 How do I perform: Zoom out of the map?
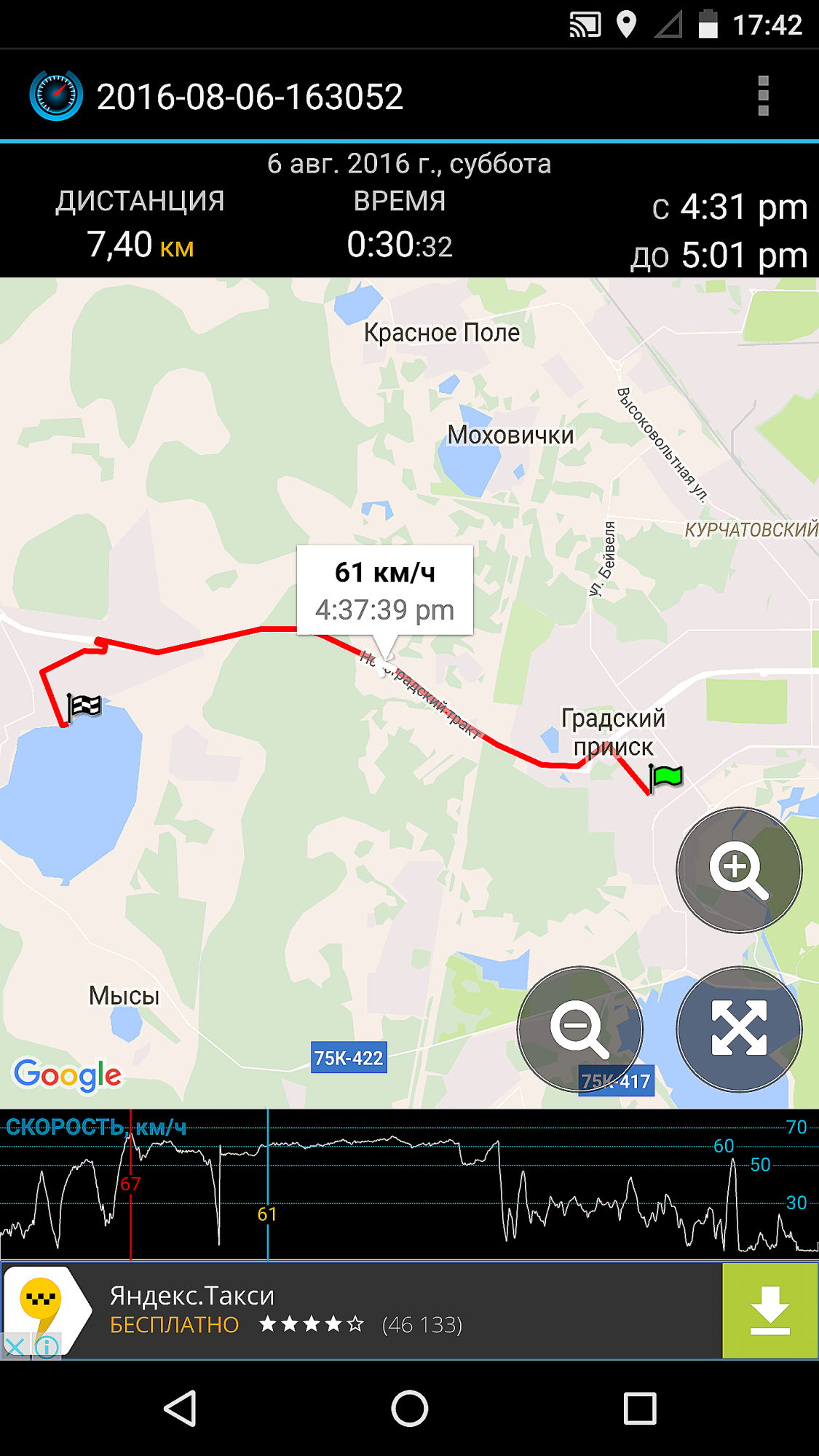pos(579,1029)
